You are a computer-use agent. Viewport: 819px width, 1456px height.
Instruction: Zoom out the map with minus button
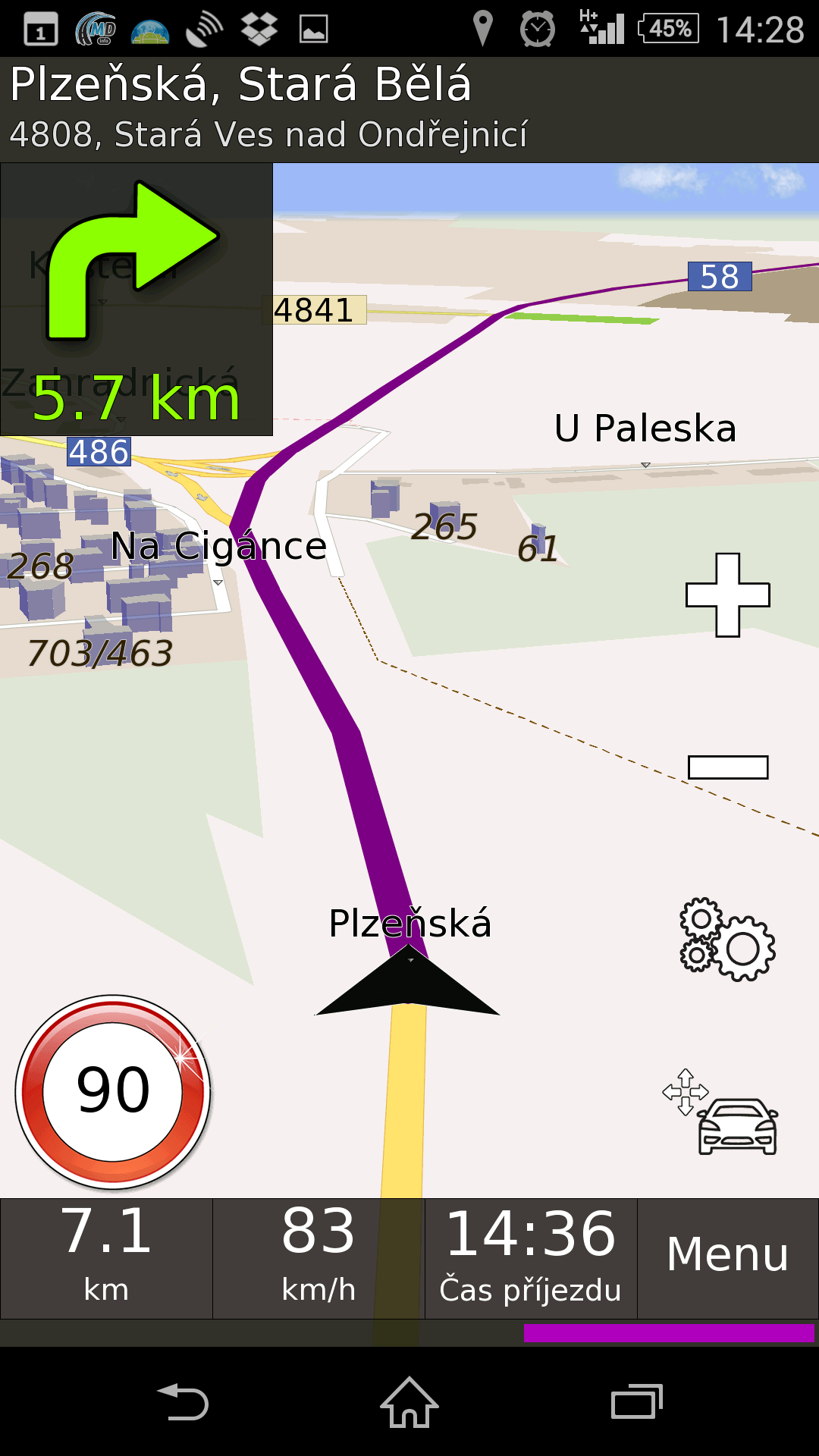(728, 767)
